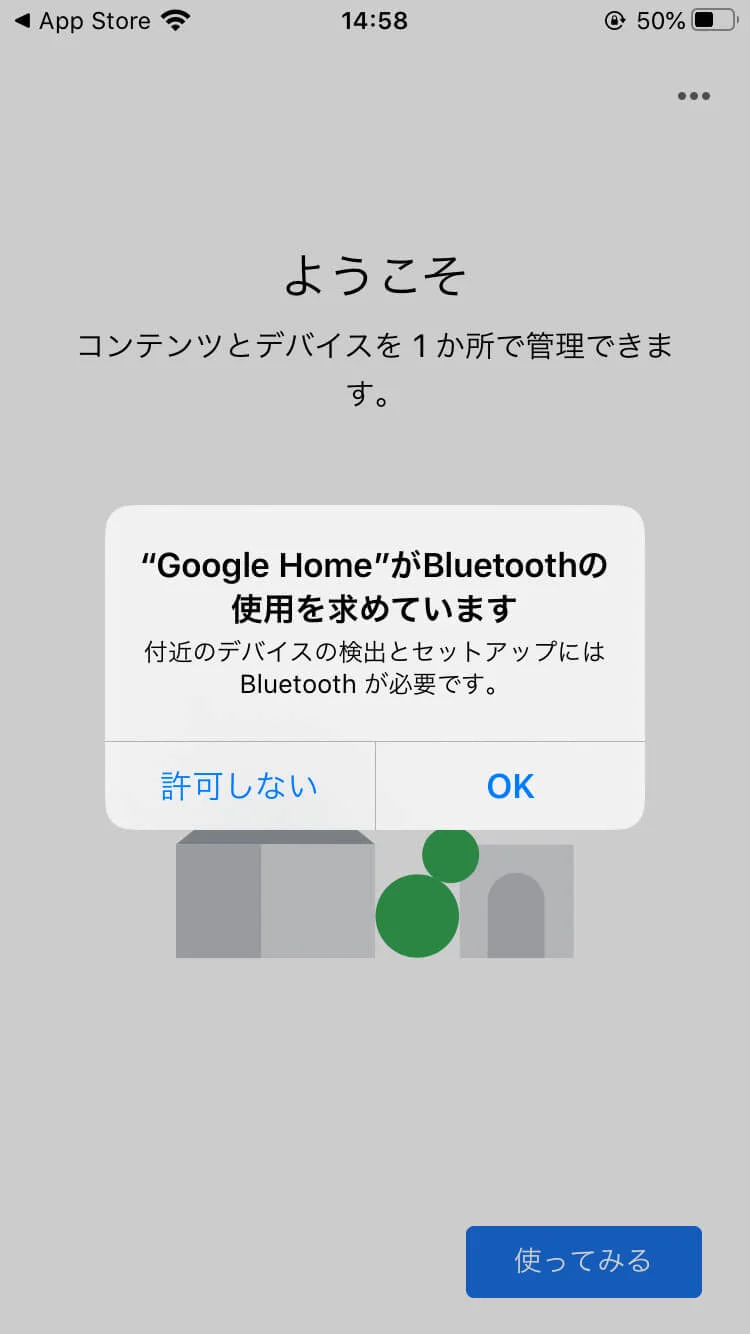Tap the content management description text
Screen dimensions: 750x1334
[x=375, y=366]
